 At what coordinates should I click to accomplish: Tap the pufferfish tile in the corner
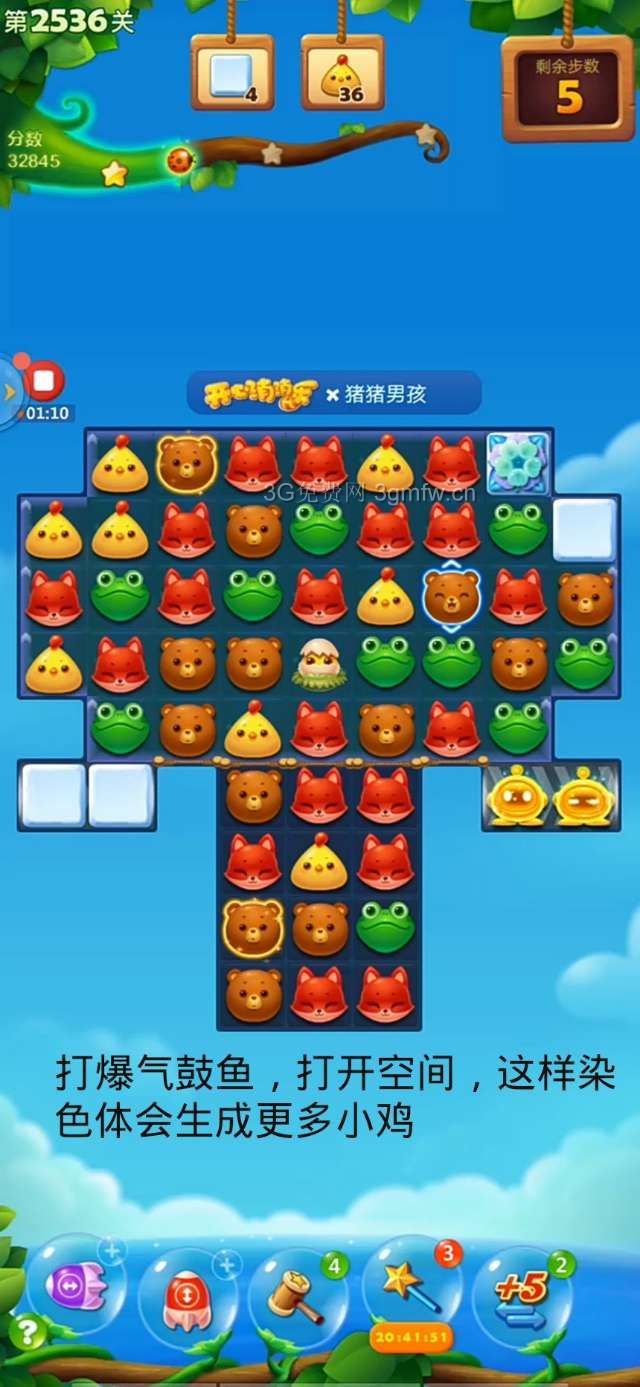coord(518,464)
